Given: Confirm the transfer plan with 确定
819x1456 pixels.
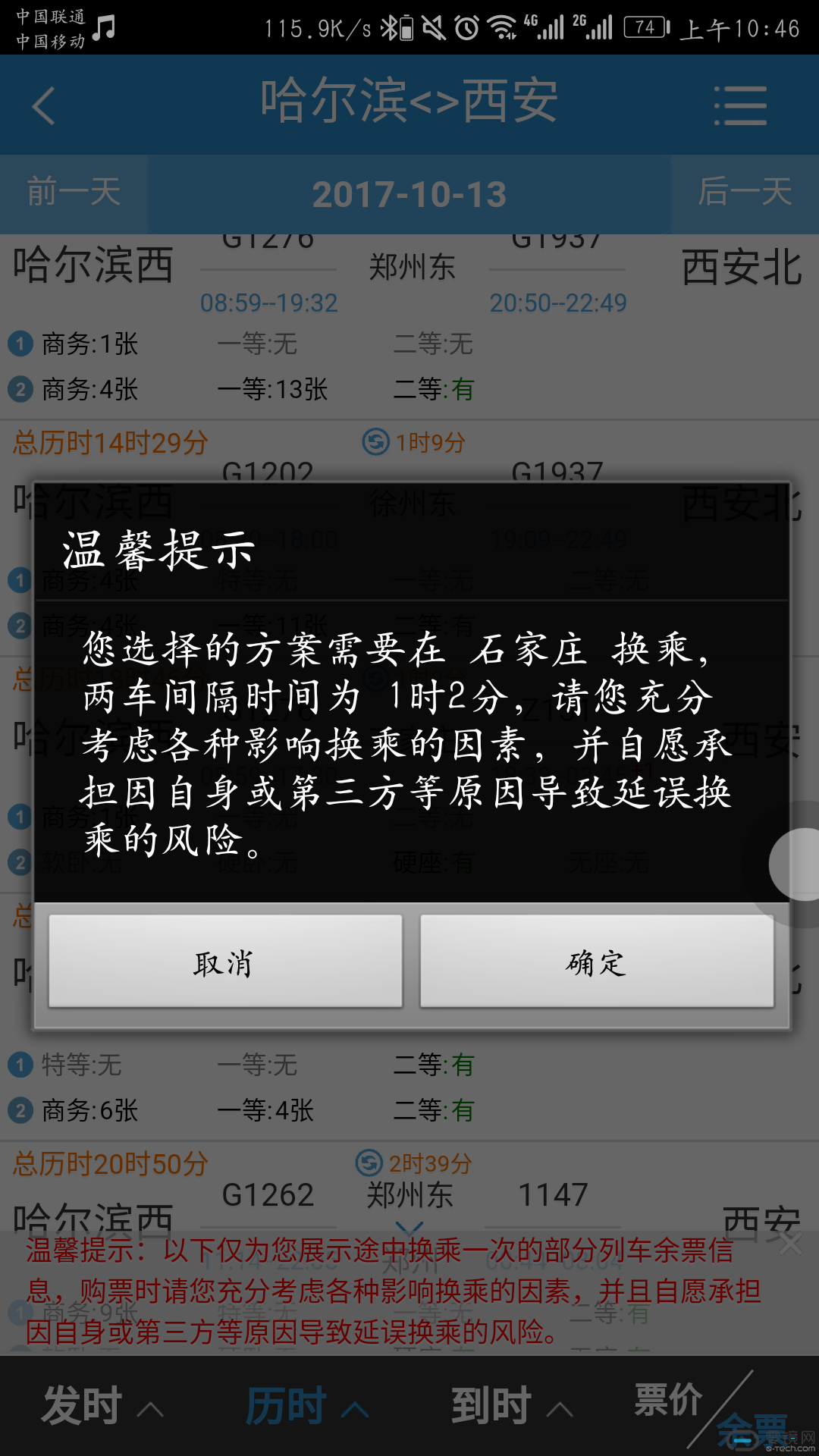Looking at the screenshot, I should point(597,962).
